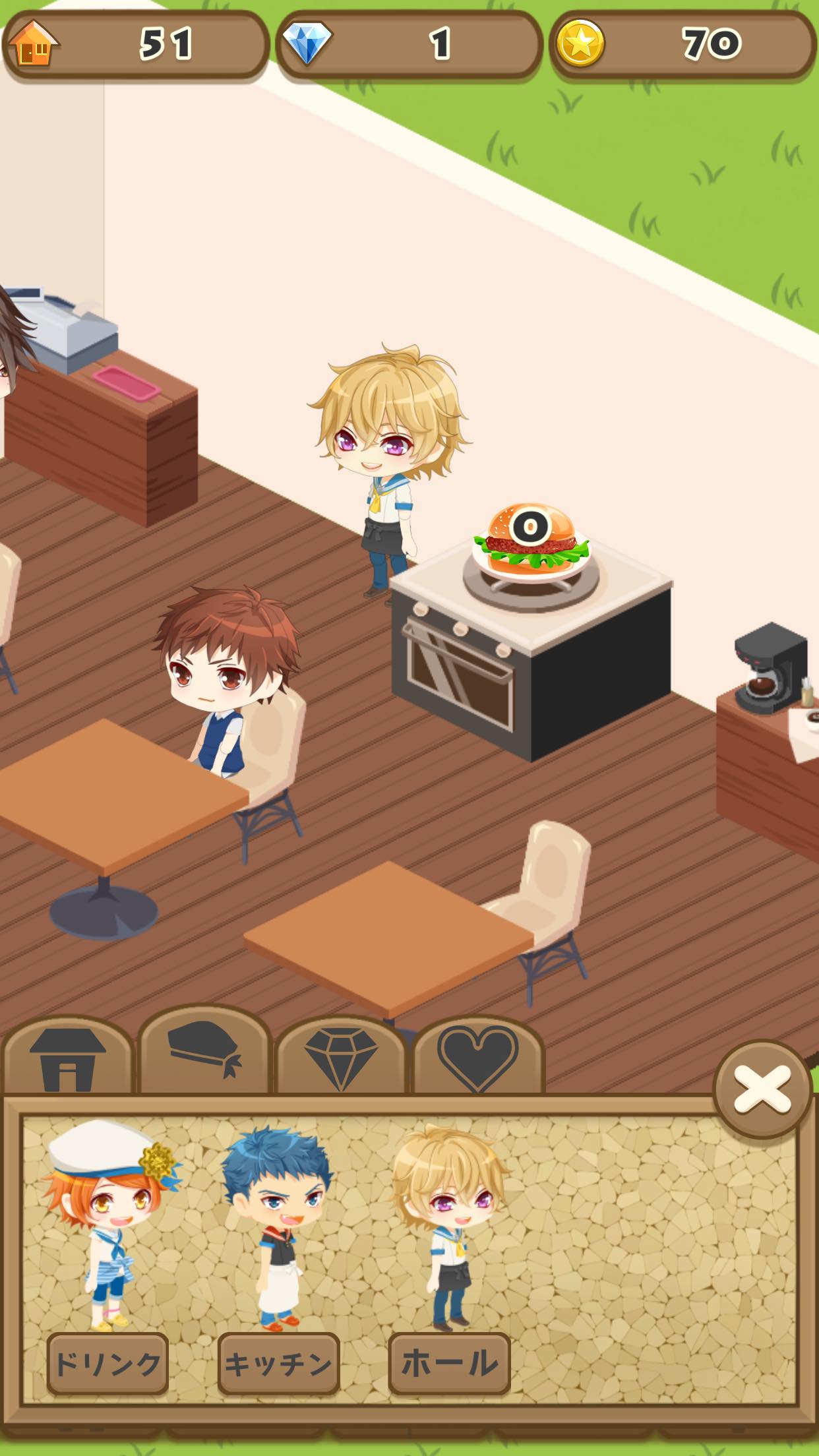The height and width of the screenshot is (1456, 819).
Task: Tap the gold star coin icon
Action: (580, 44)
